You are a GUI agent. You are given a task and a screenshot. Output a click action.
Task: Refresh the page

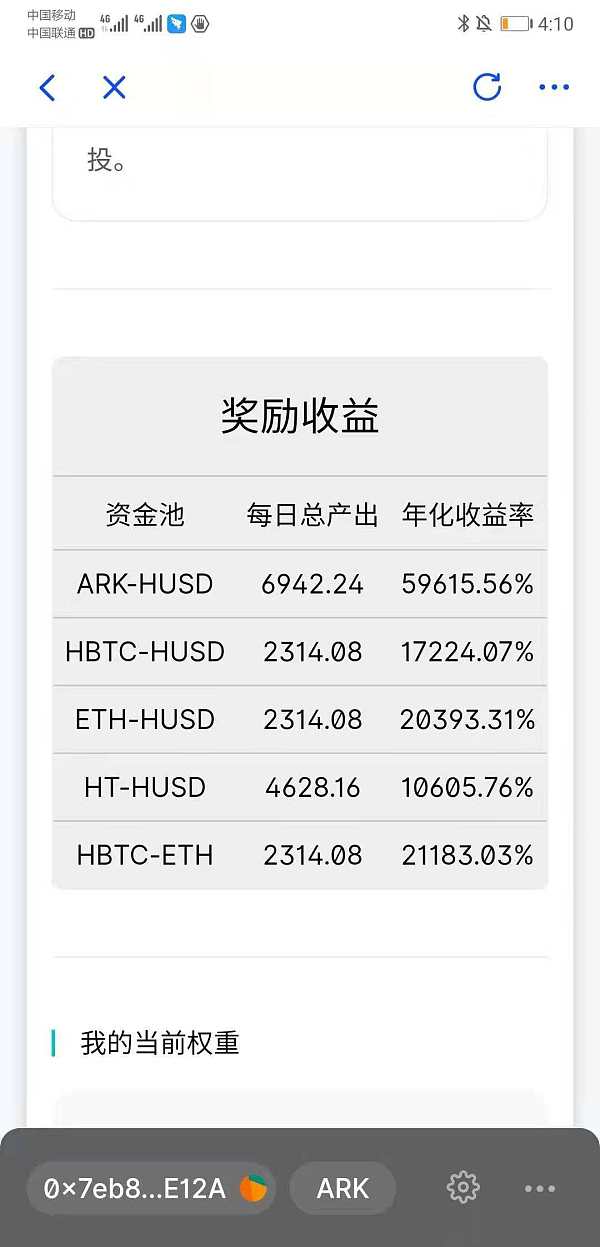pyautogui.click(x=487, y=88)
